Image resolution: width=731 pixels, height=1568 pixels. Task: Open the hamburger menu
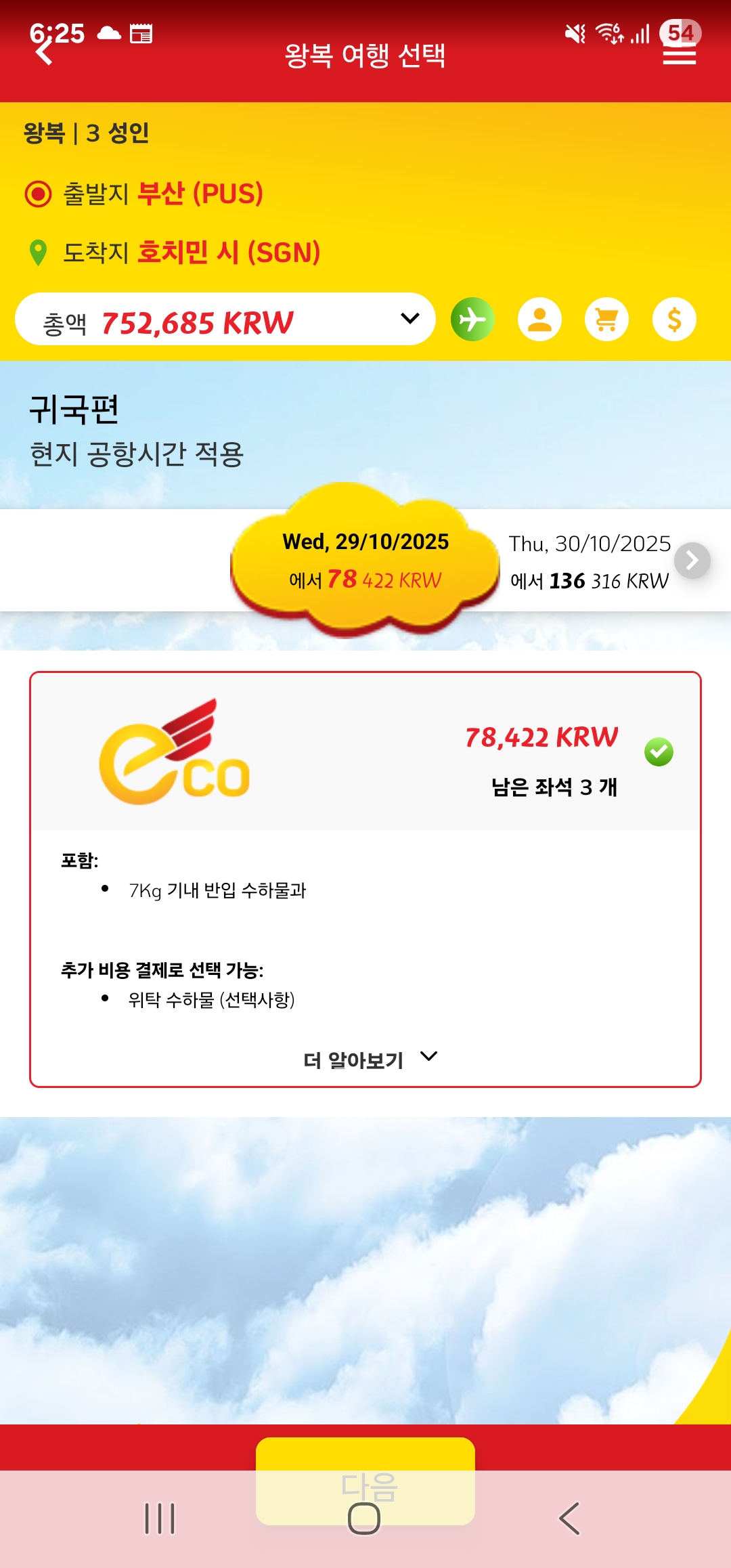coord(679,56)
